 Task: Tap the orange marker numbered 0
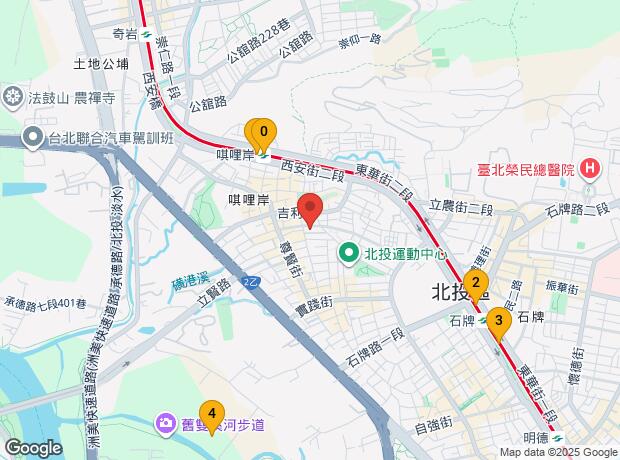[264, 132]
